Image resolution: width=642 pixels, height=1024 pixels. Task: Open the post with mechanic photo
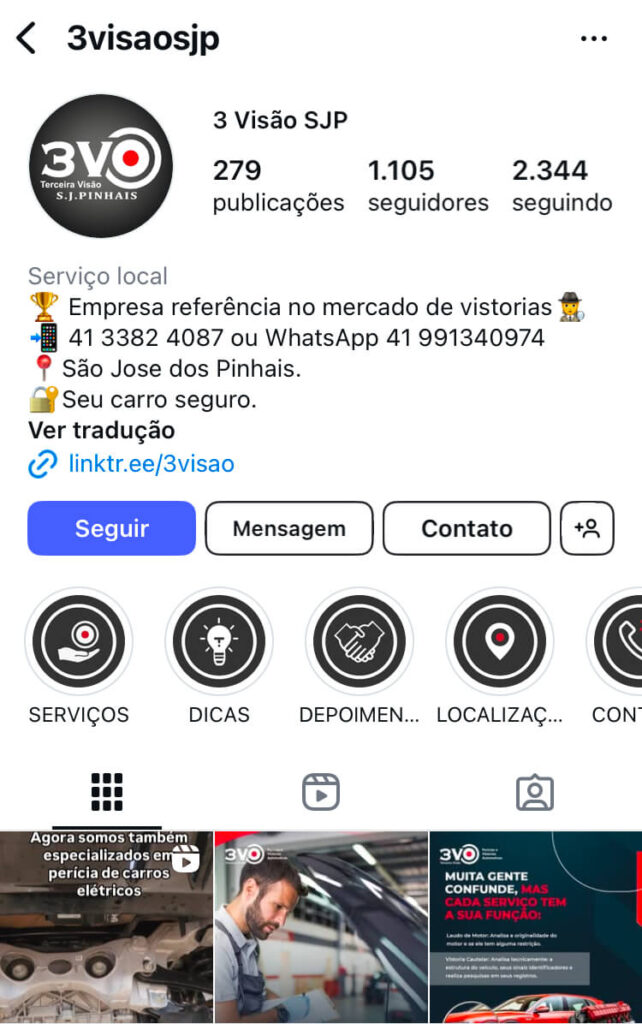pos(321,927)
